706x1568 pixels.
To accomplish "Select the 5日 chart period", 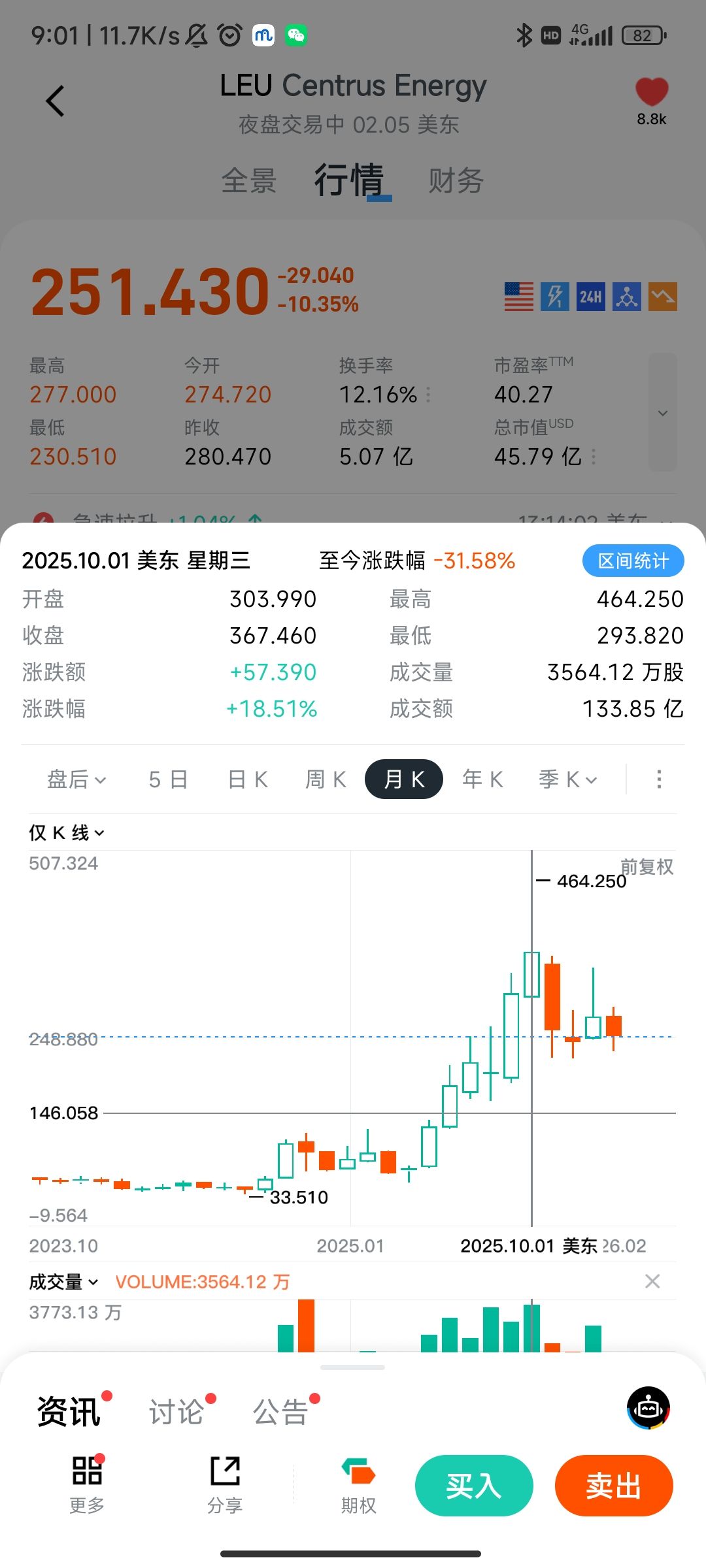I will [168, 779].
